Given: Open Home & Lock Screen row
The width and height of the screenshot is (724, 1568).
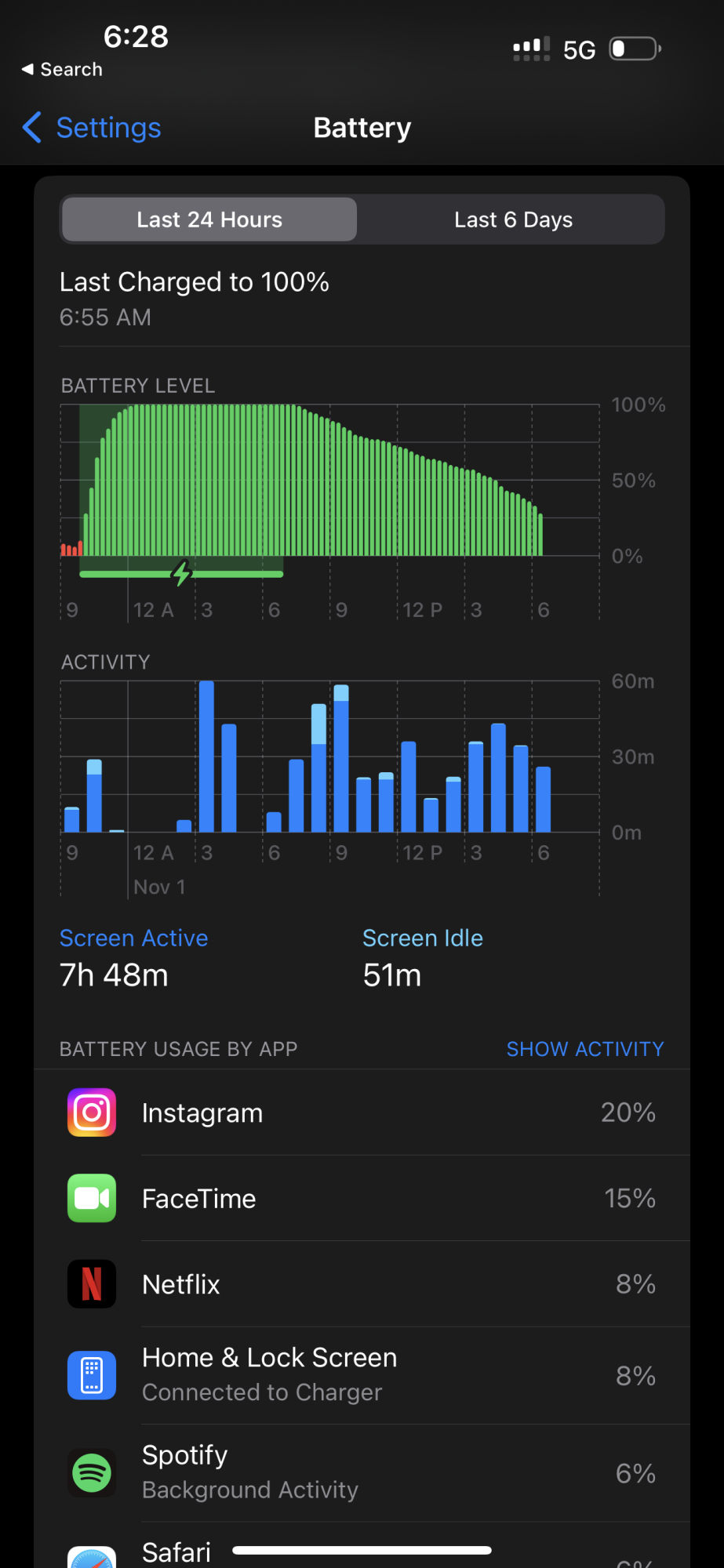Looking at the screenshot, I should tap(362, 1376).
